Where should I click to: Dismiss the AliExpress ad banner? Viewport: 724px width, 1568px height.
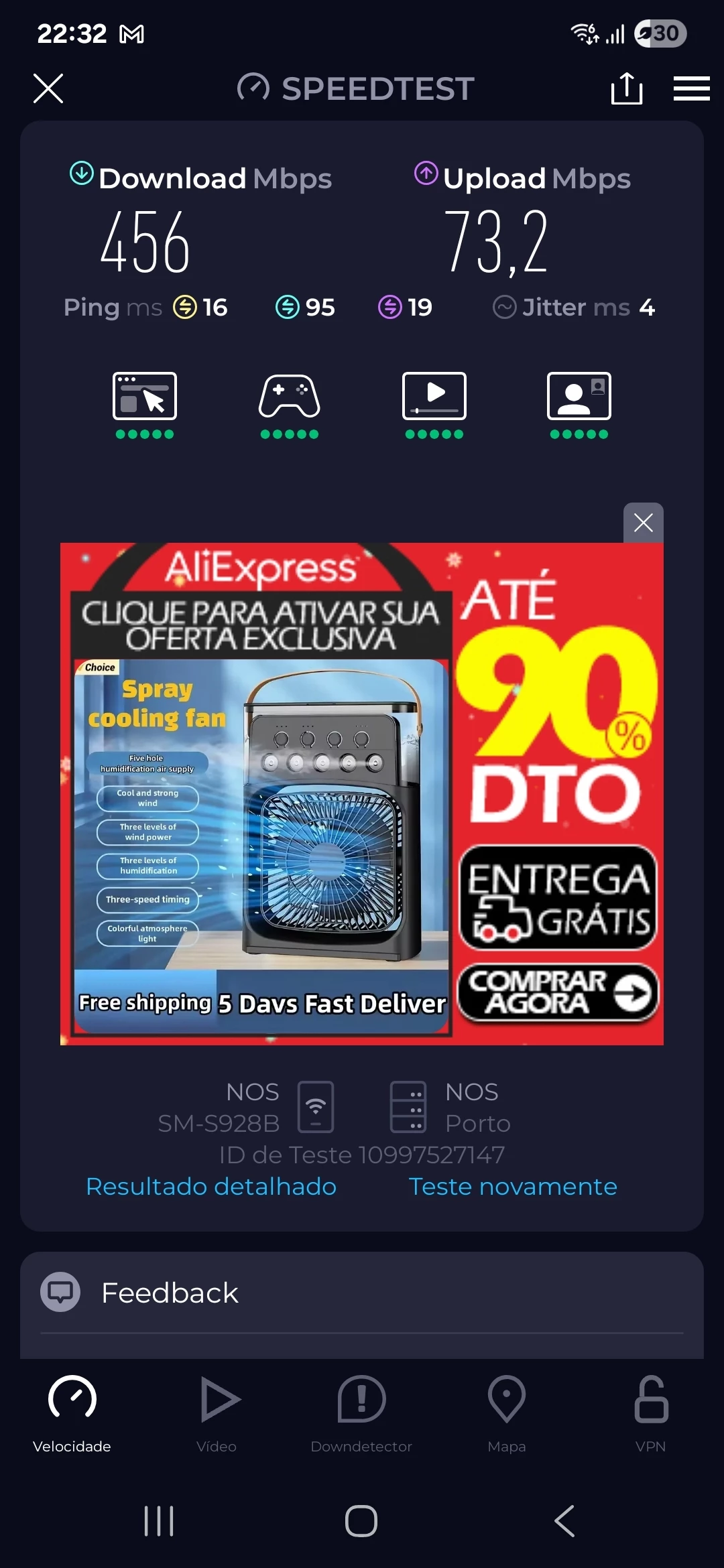[643, 523]
